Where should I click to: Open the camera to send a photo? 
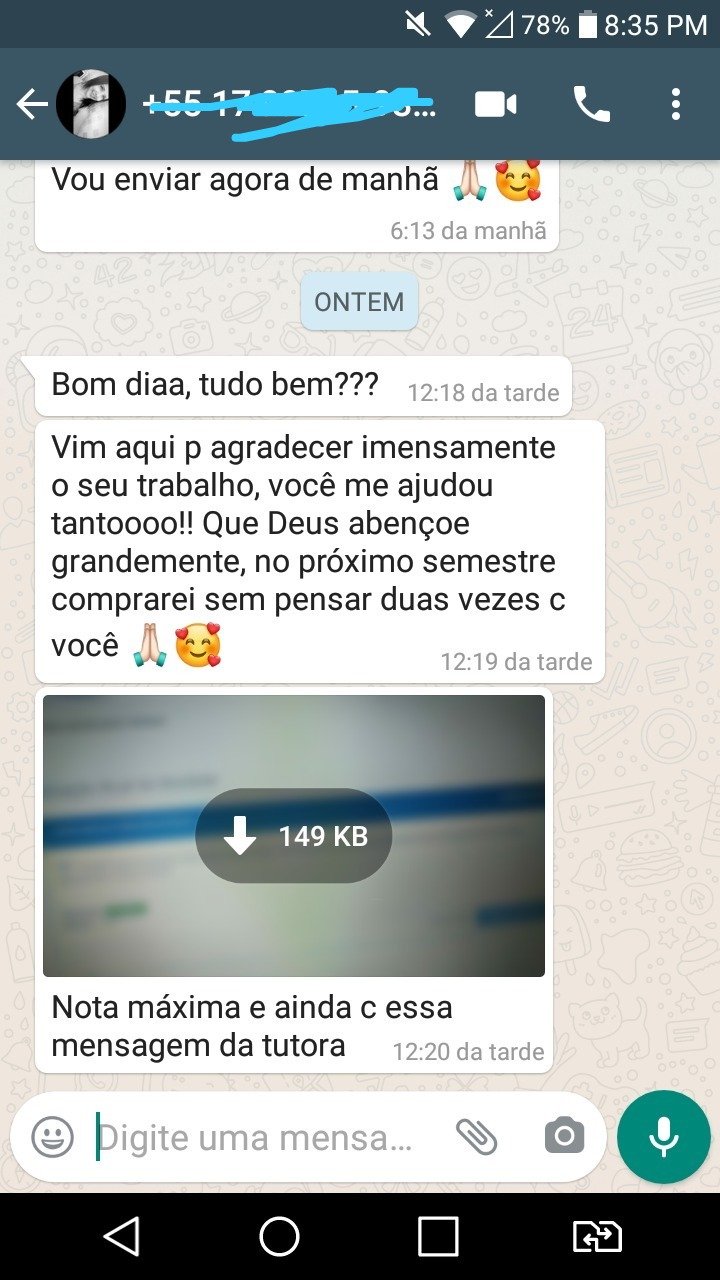(x=564, y=1137)
